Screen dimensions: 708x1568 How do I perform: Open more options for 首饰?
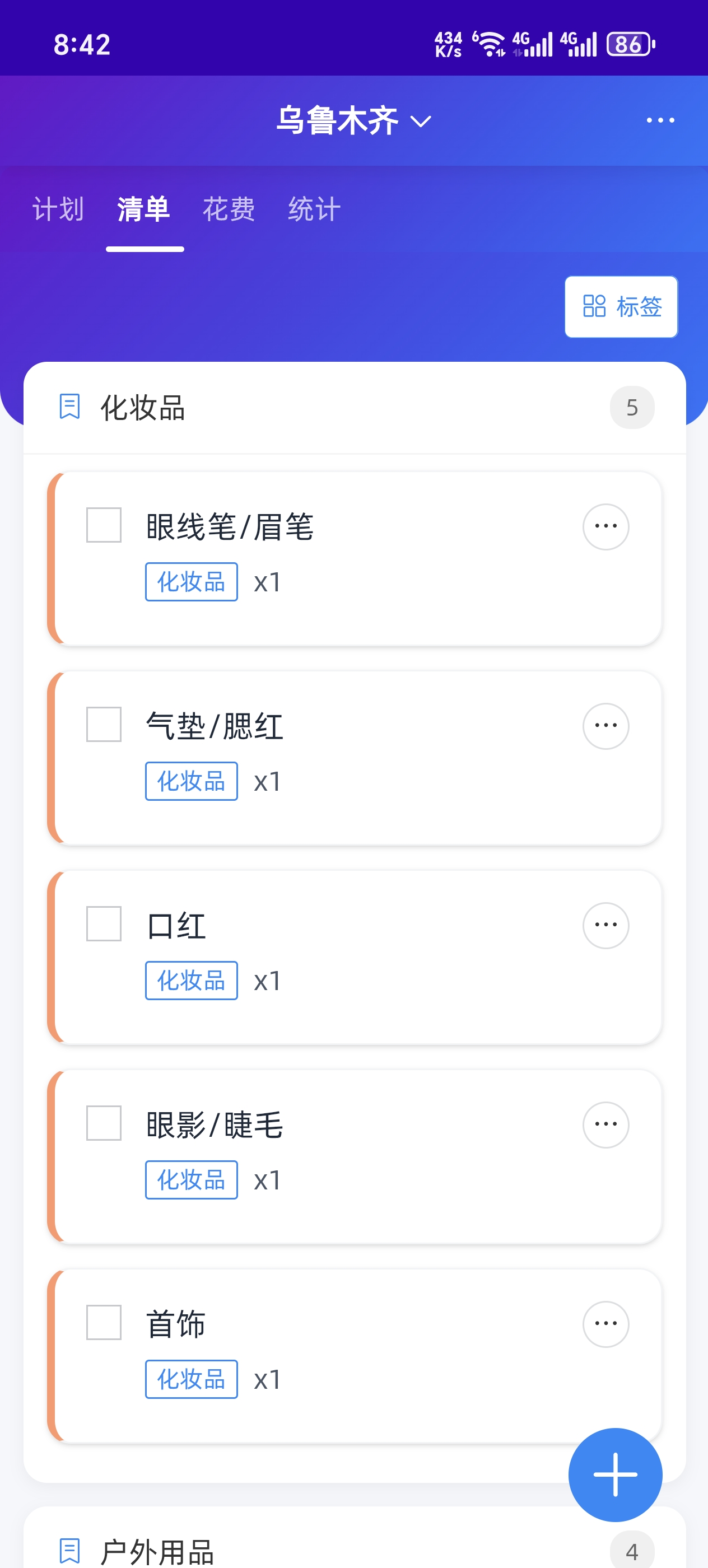[605, 1324]
